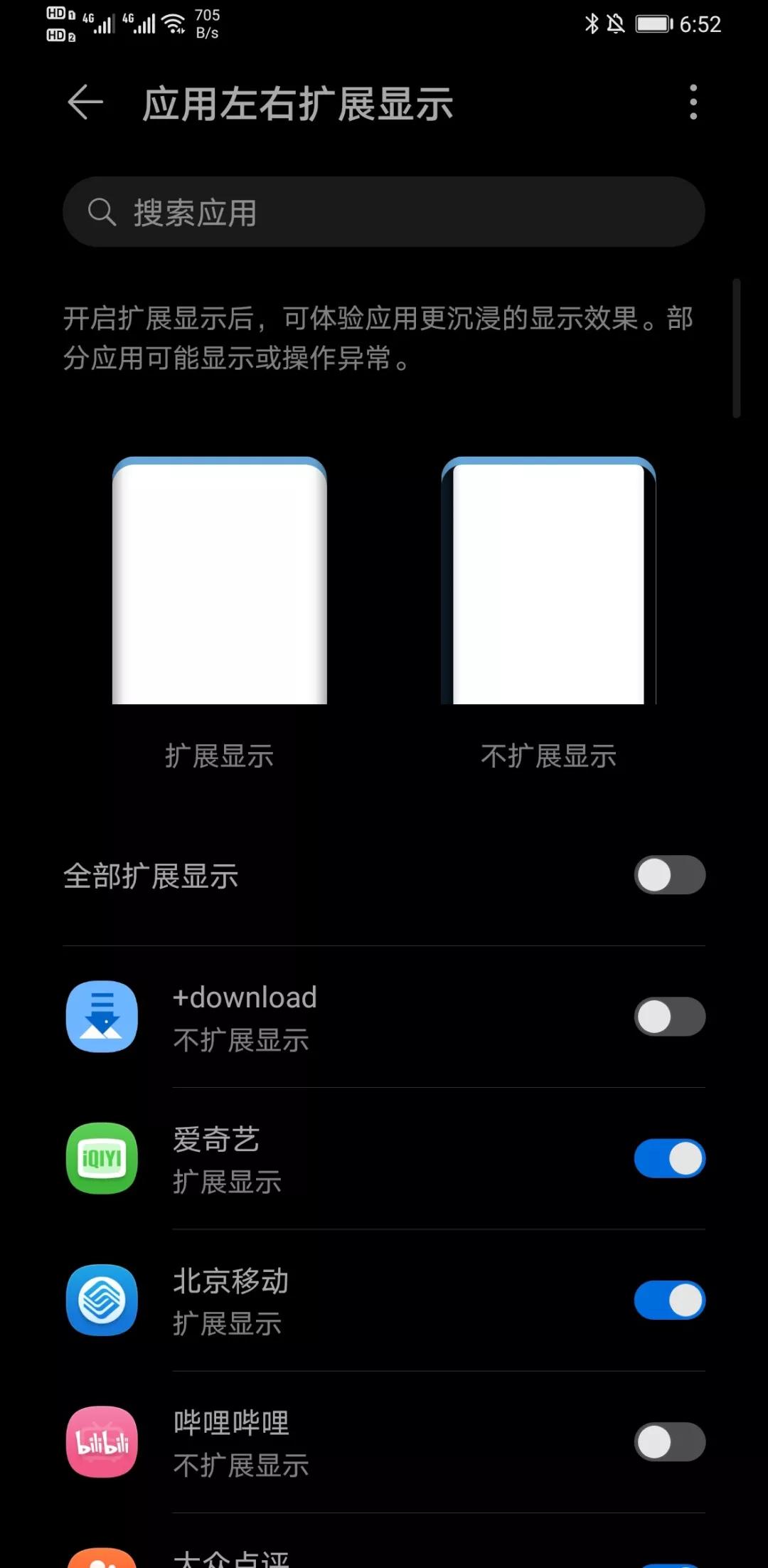This screenshot has height=1568, width=768.
Task: Open the three-dot overflow menu
Action: [692, 102]
